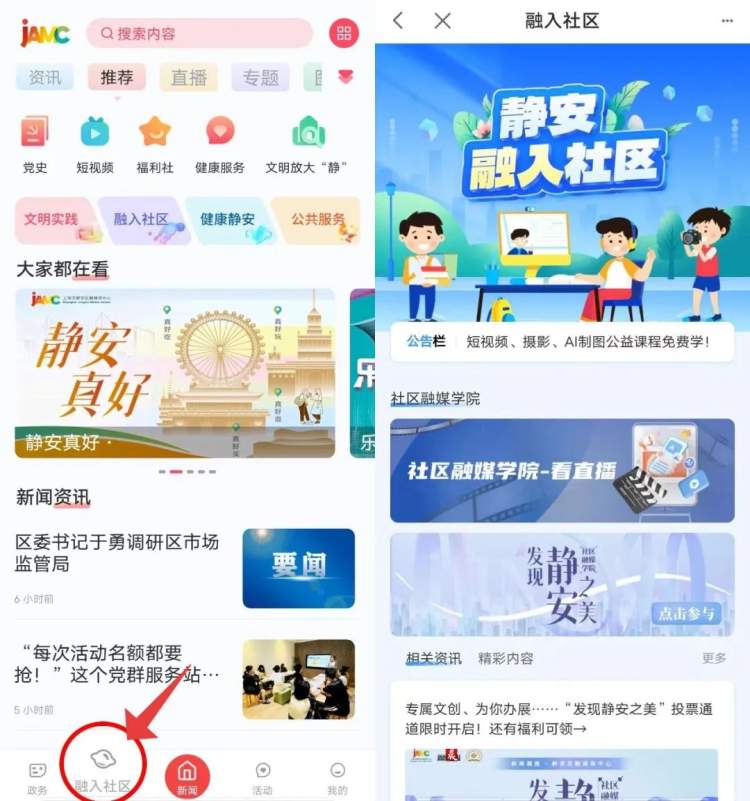Read article 区委书记于勇调研区市场监管局

pos(117,553)
